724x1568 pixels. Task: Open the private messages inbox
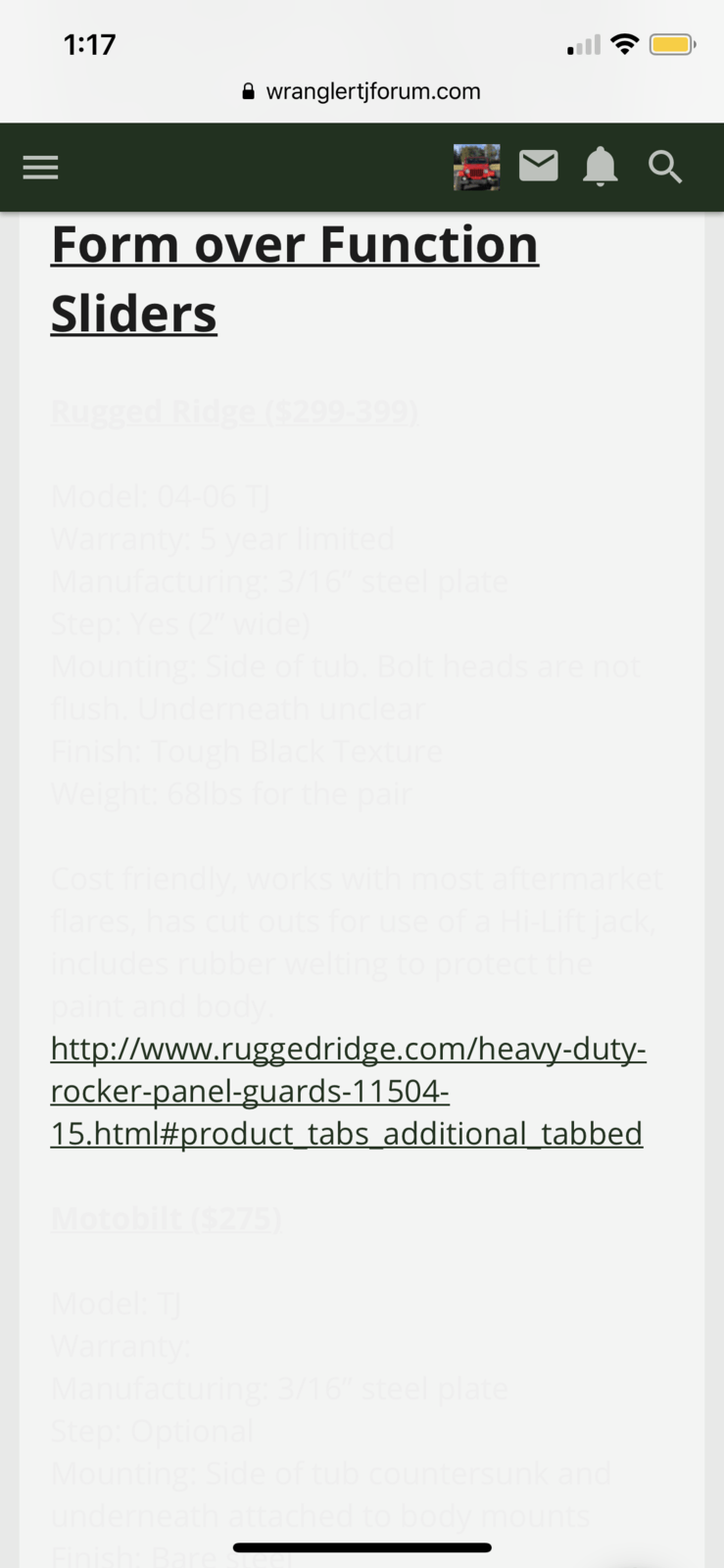(x=538, y=167)
